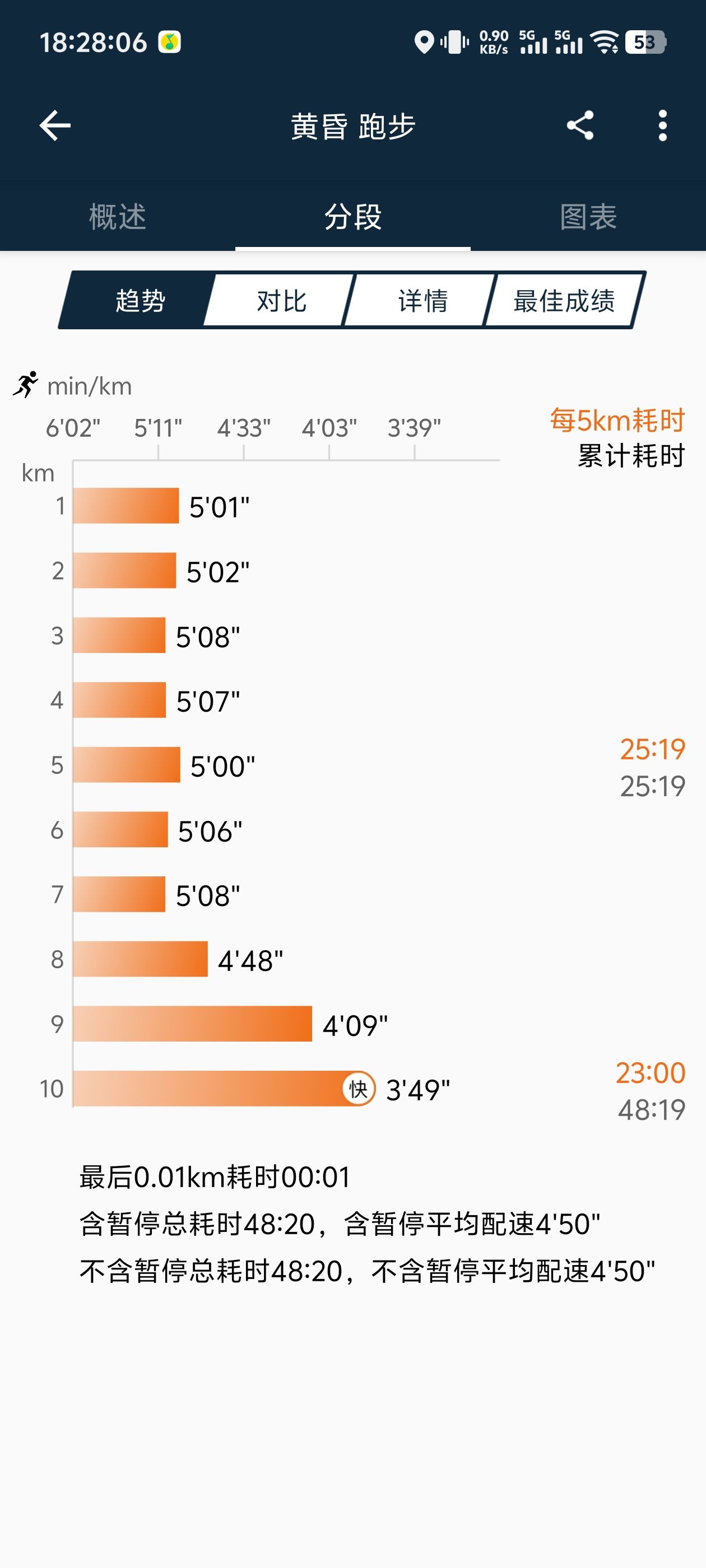The width and height of the screenshot is (706, 1568).
Task: Select the 趋势 segment view
Action: click(140, 301)
